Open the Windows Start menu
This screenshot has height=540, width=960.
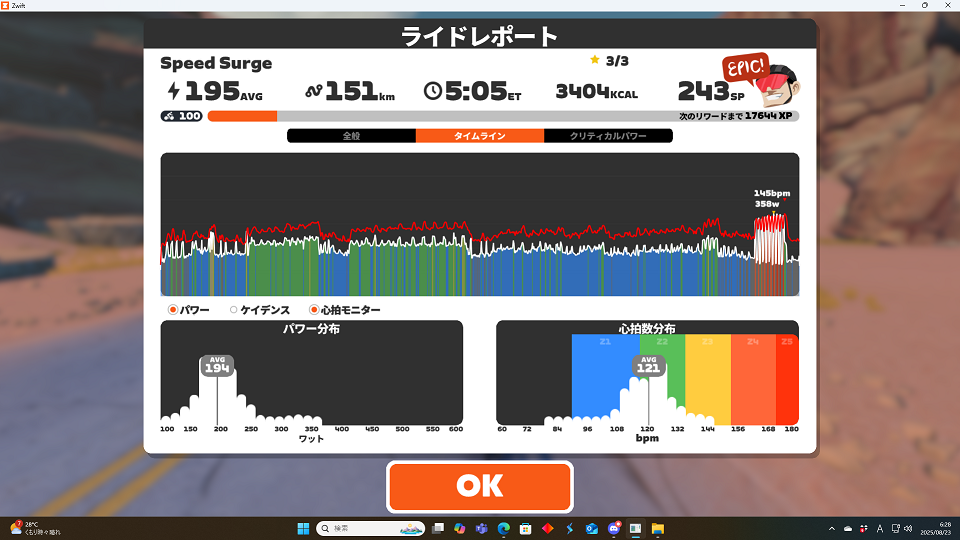click(303, 527)
